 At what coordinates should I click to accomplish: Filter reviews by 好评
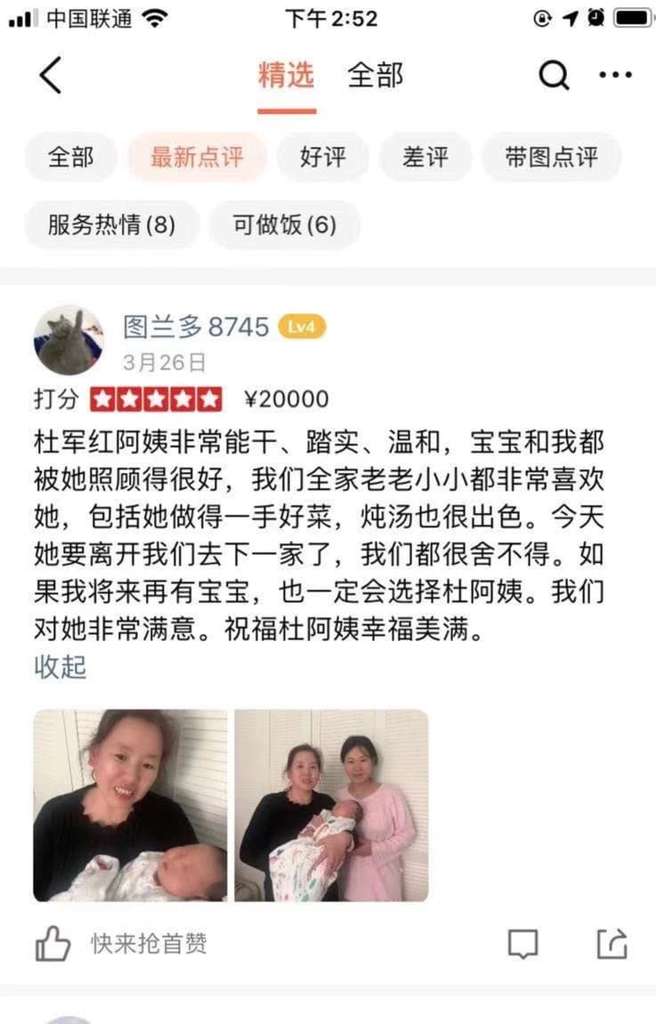click(322, 157)
